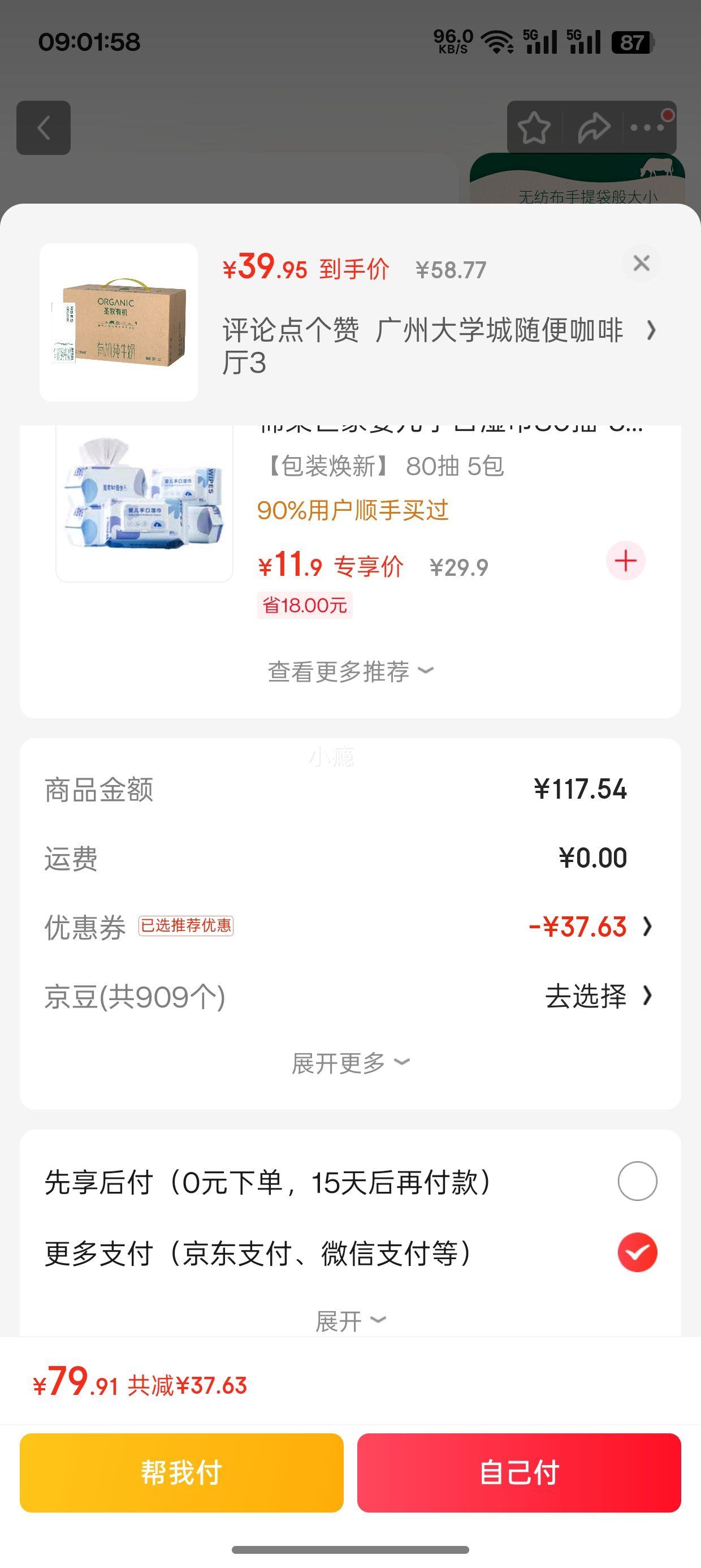Expand 展开更多 in order summary
The width and height of the screenshot is (701, 1568).
pyautogui.click(x=350, y=1063)
